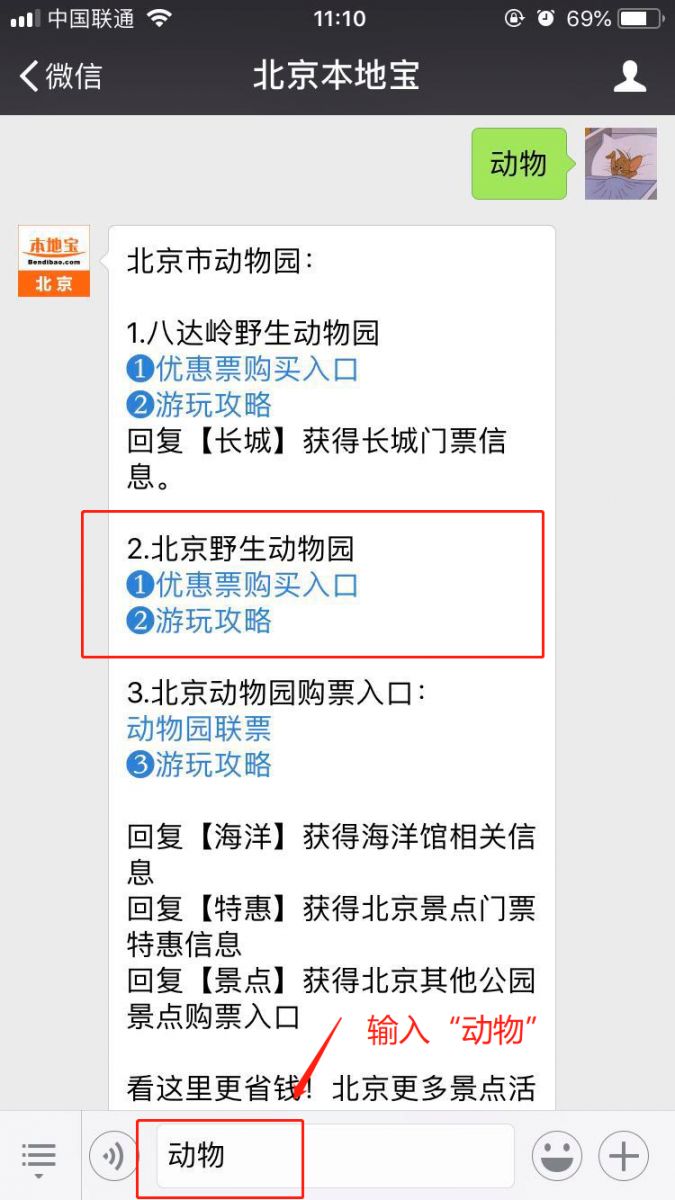
Task: Switch to the account menu list
Action: pyautogui.click(x=38, y=1157)
